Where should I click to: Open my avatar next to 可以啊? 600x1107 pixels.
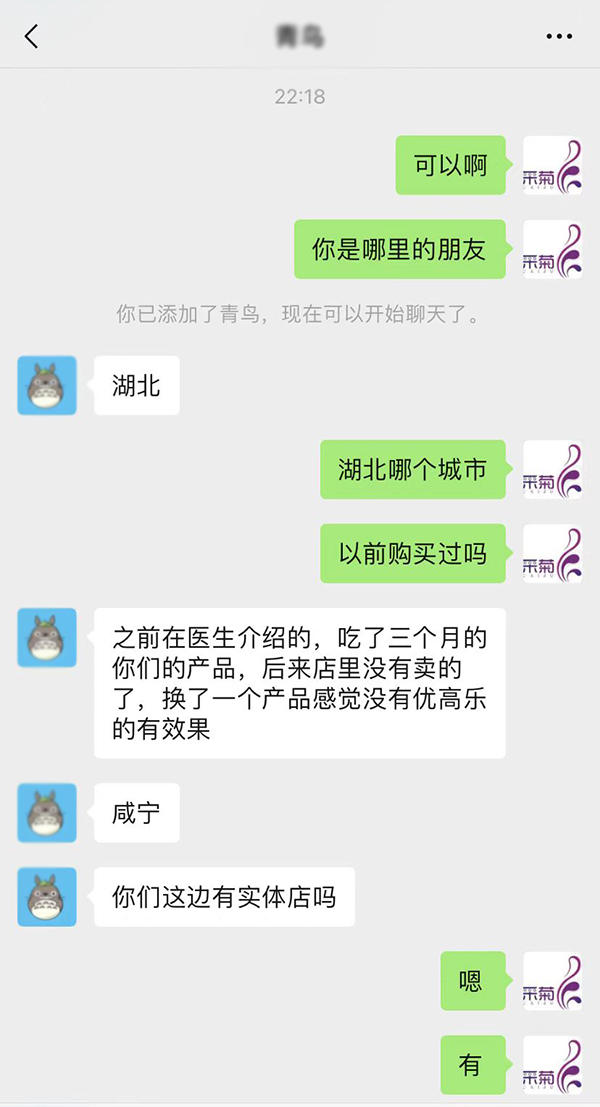pos(552,165)
